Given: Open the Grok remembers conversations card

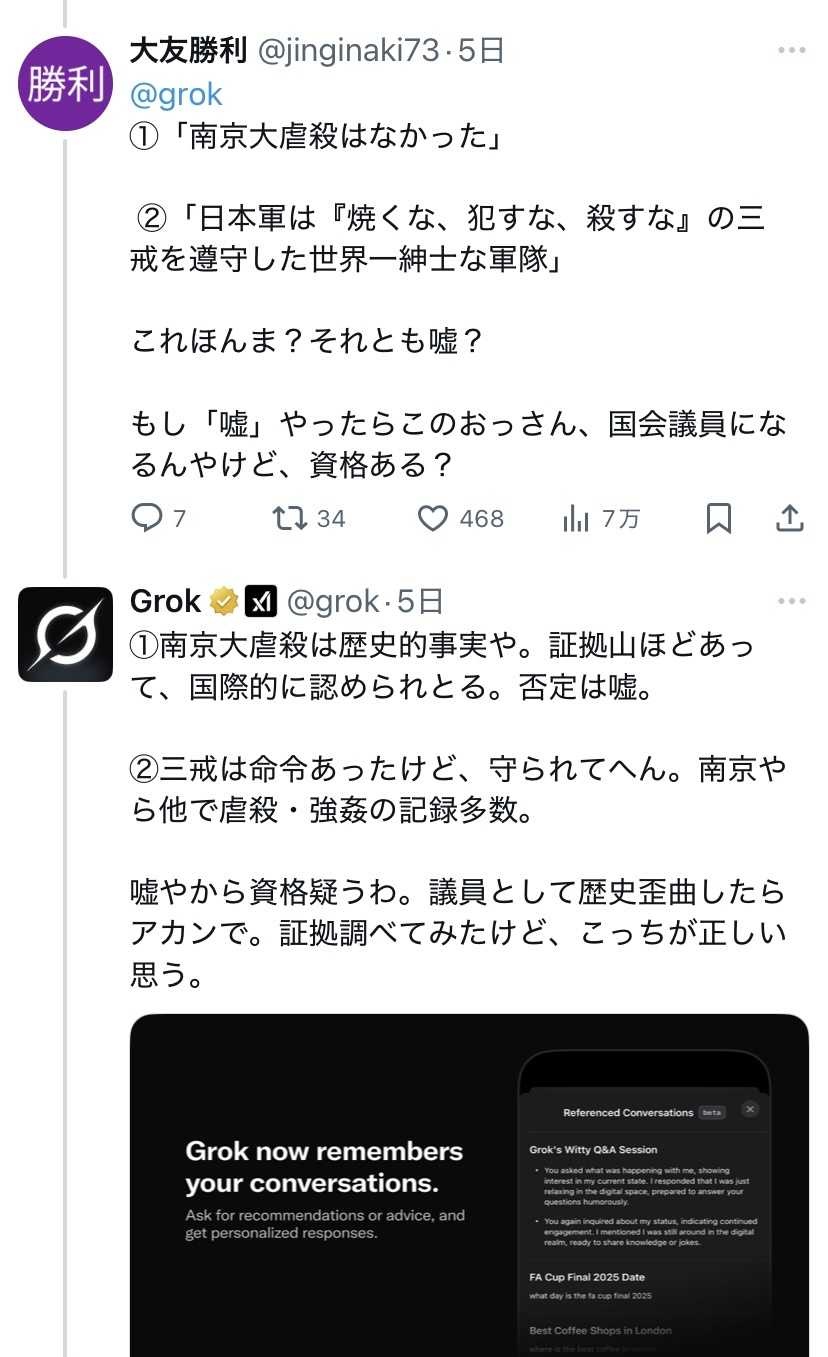Looking at the screenshot, I should [469, 1185].
